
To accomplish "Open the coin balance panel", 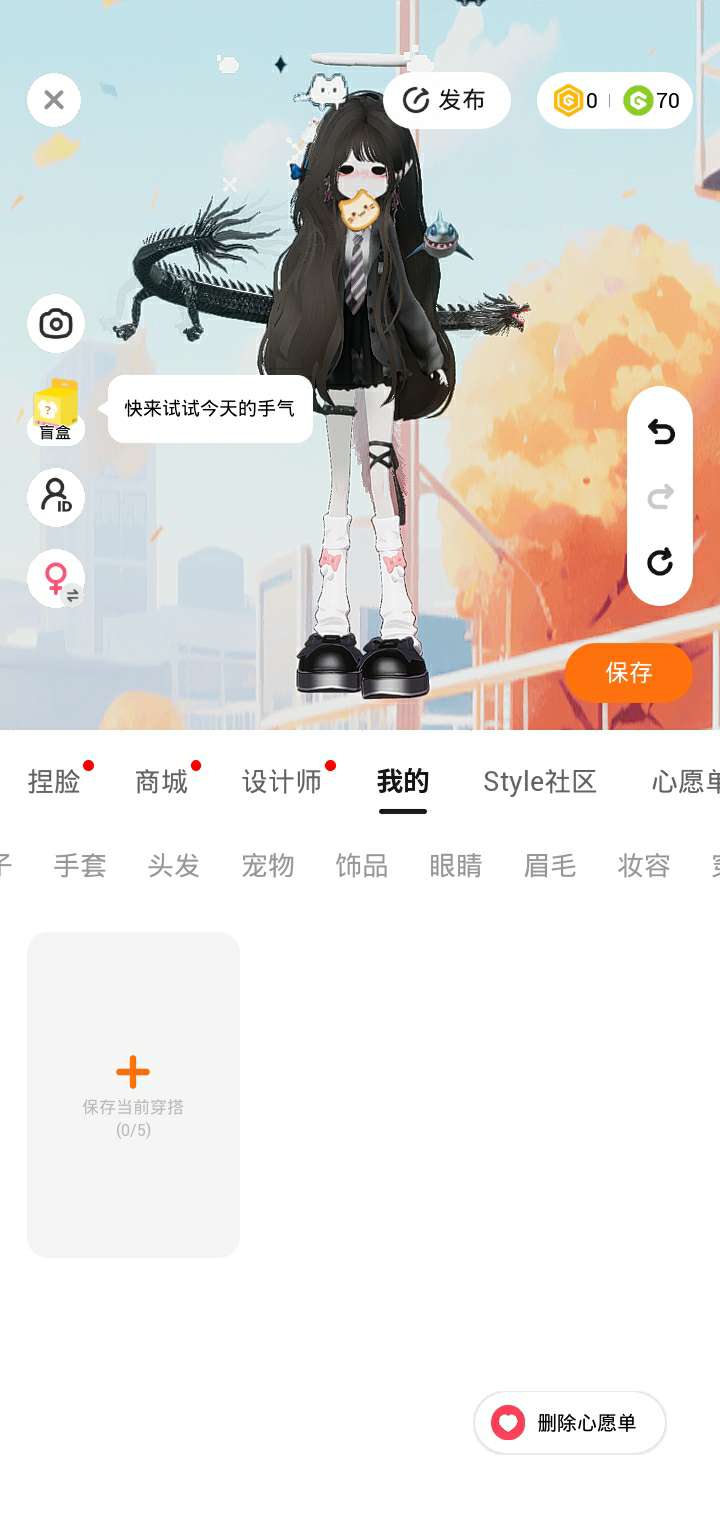I will (614, 100).
